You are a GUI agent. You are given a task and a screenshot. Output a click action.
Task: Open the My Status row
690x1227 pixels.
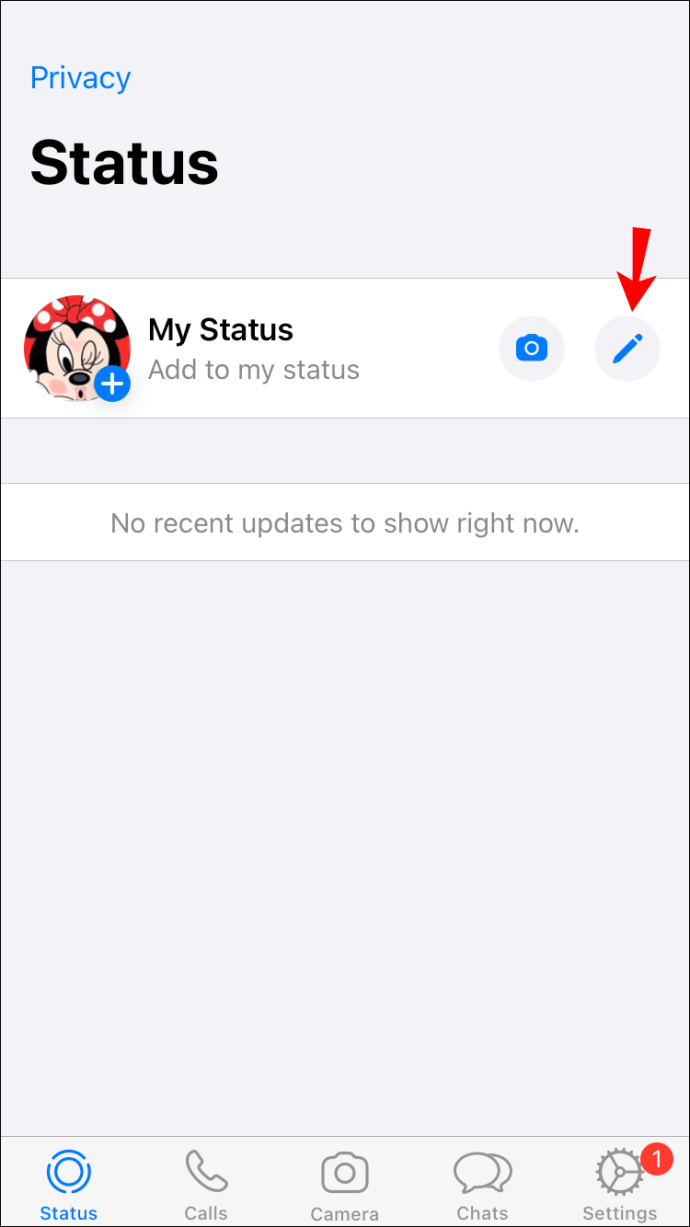[300, 349]
